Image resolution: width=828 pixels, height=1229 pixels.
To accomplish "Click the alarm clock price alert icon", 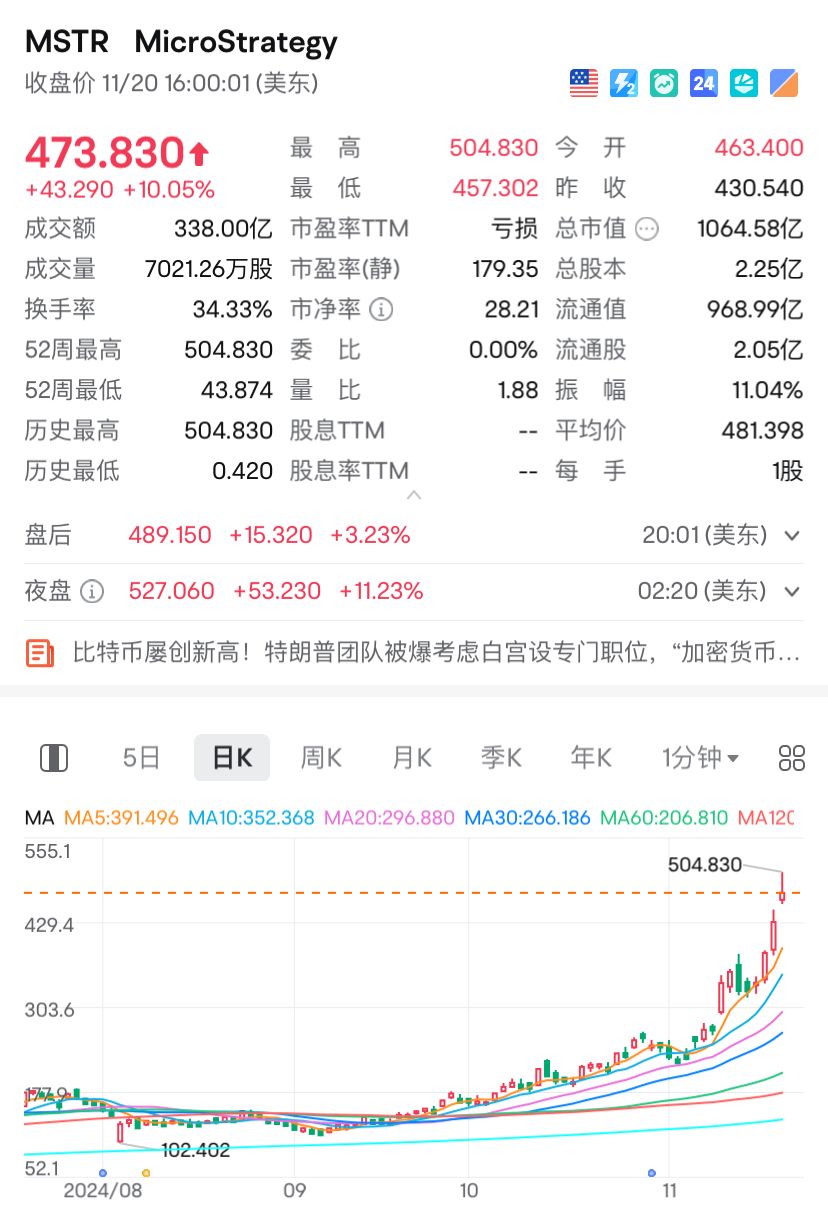I will pyautogui.click(x=663, y=83).
